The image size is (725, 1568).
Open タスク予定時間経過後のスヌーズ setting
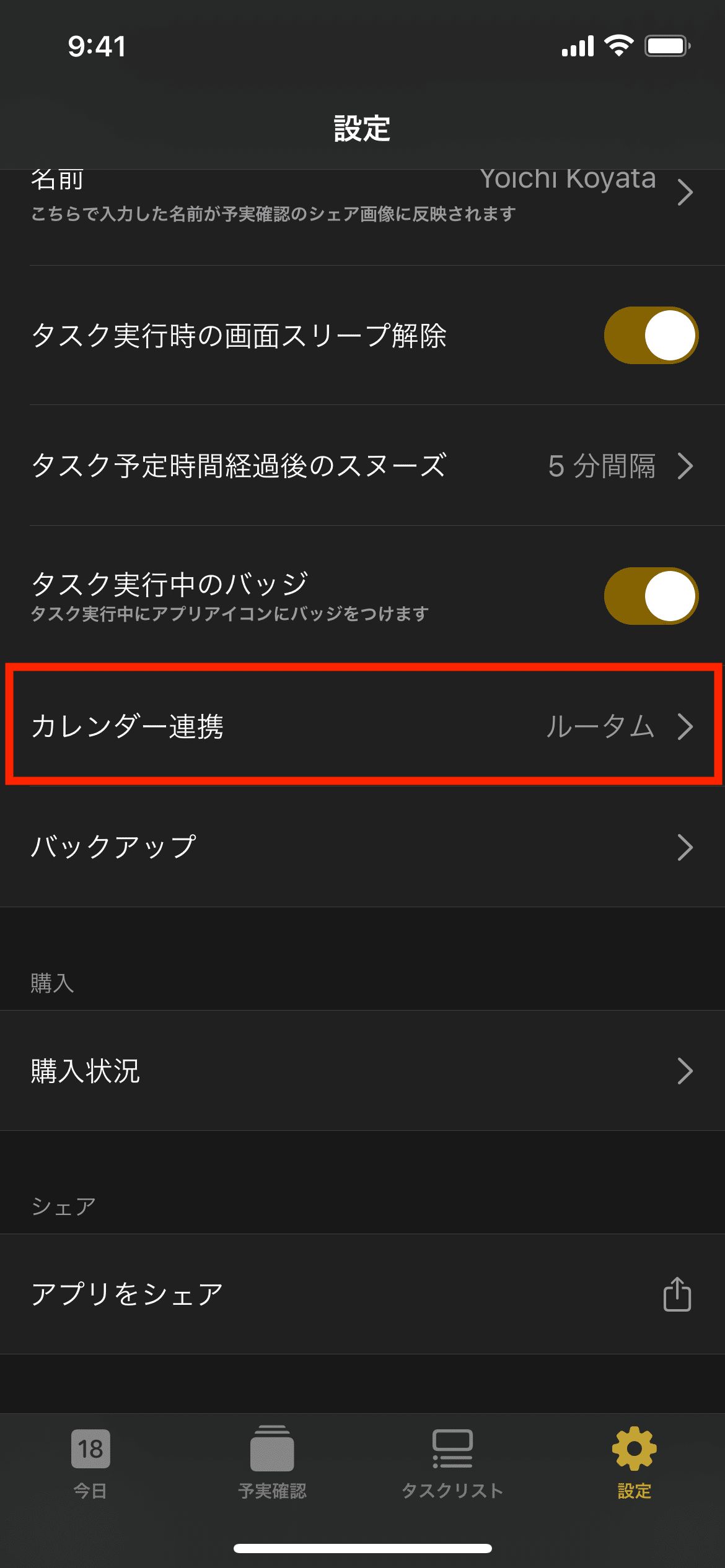(362, 466)
